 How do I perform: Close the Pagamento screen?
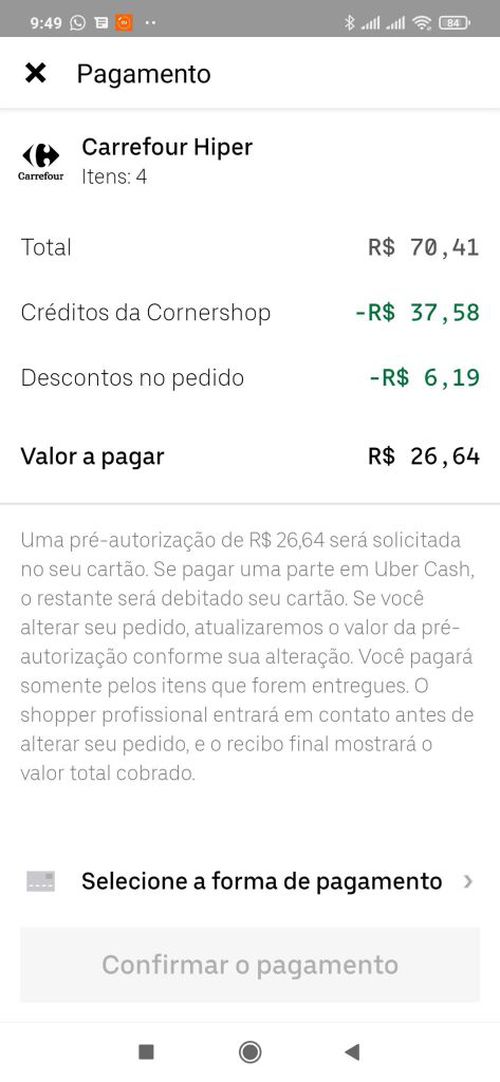(x=35, y=73)
